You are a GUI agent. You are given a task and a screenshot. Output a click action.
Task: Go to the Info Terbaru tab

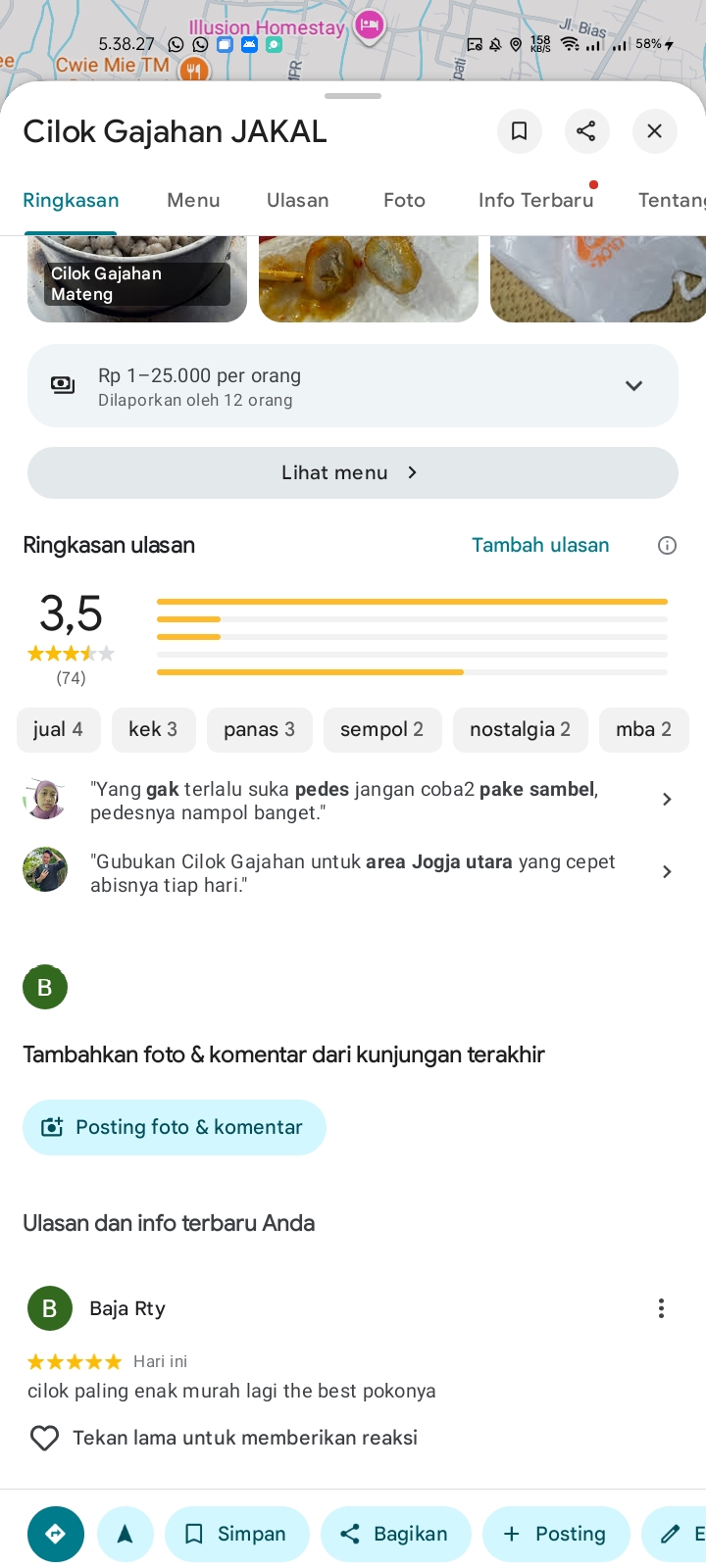pos(535,200)
